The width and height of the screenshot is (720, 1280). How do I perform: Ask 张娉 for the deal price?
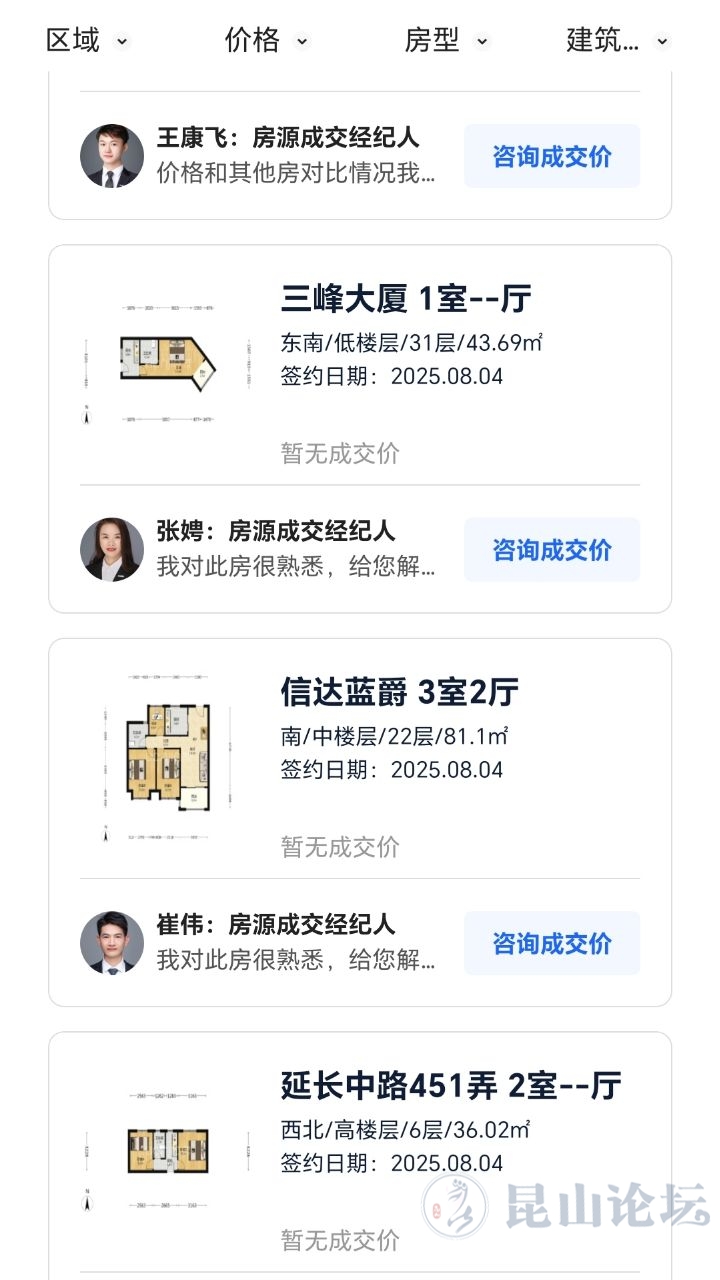(552, 550)
